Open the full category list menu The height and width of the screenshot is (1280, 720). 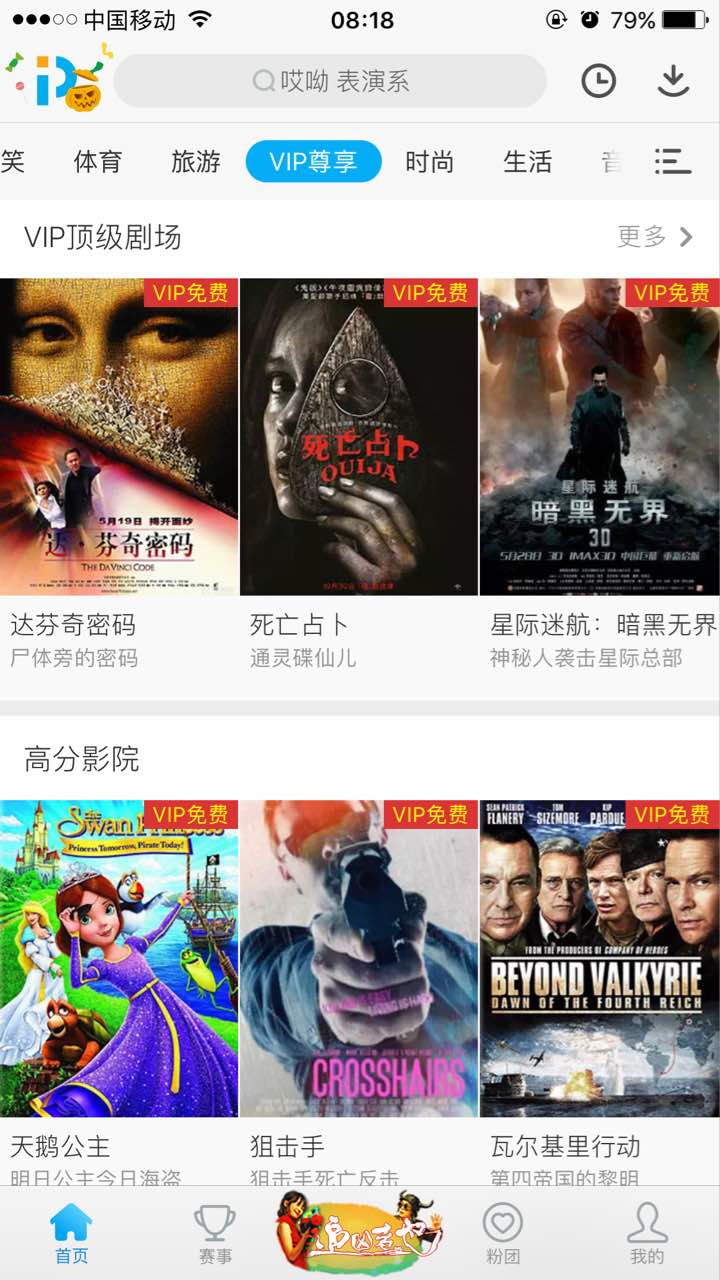point(673,162)
